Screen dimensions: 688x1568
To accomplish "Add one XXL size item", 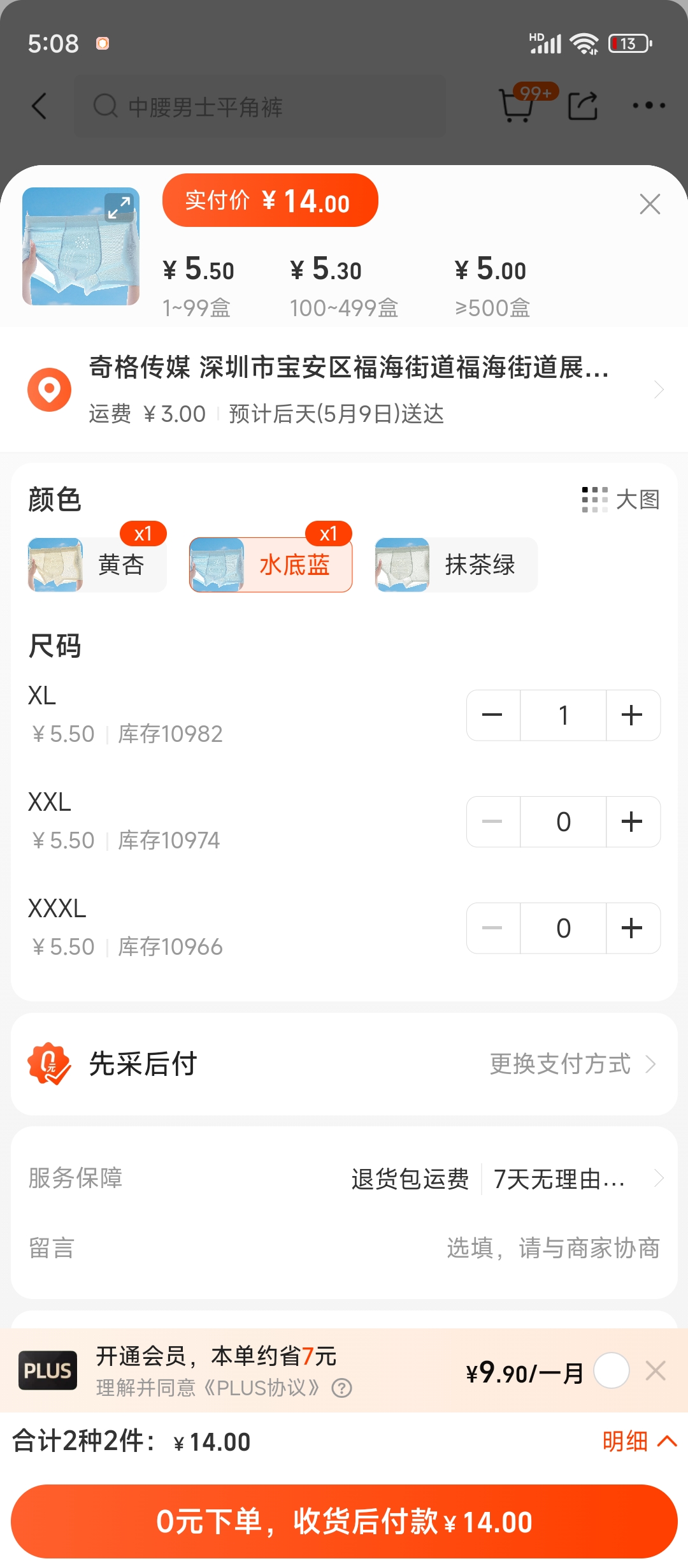I will [x=632, y=822].
